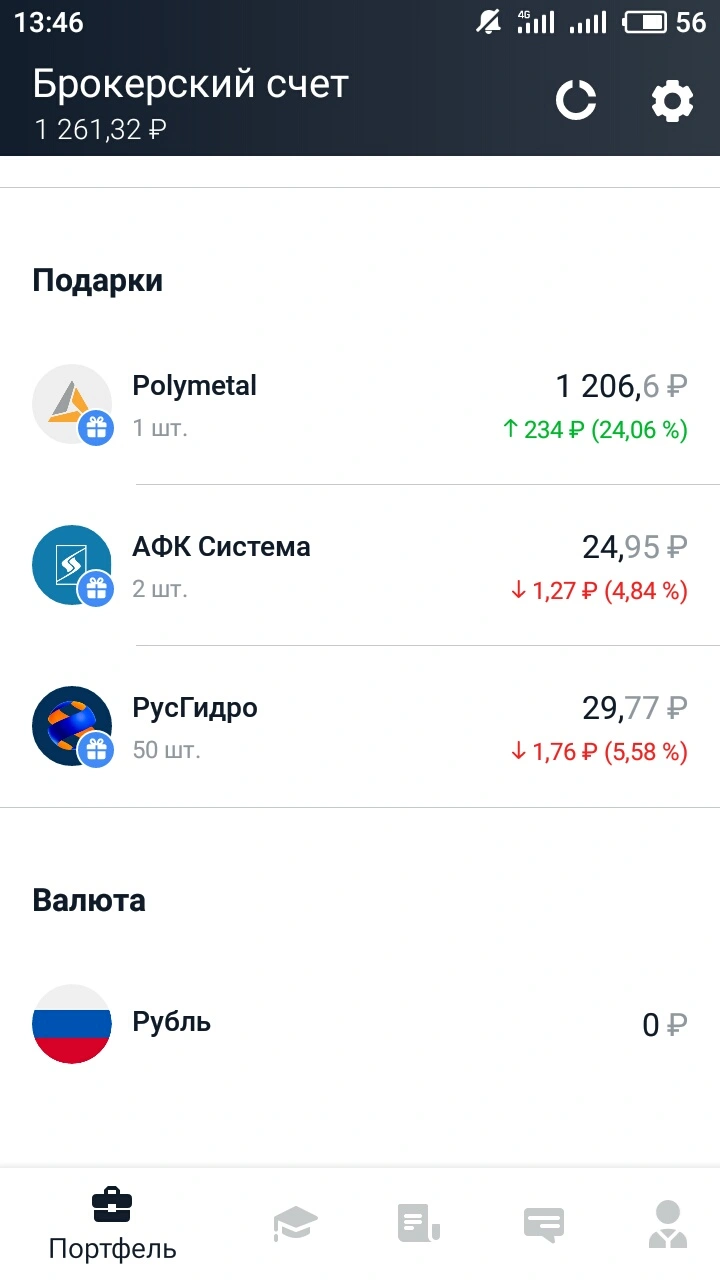The height and width of the screenshot is (1280, 720).
Task: Select the Портфель tab
Action: point(112,1224)
